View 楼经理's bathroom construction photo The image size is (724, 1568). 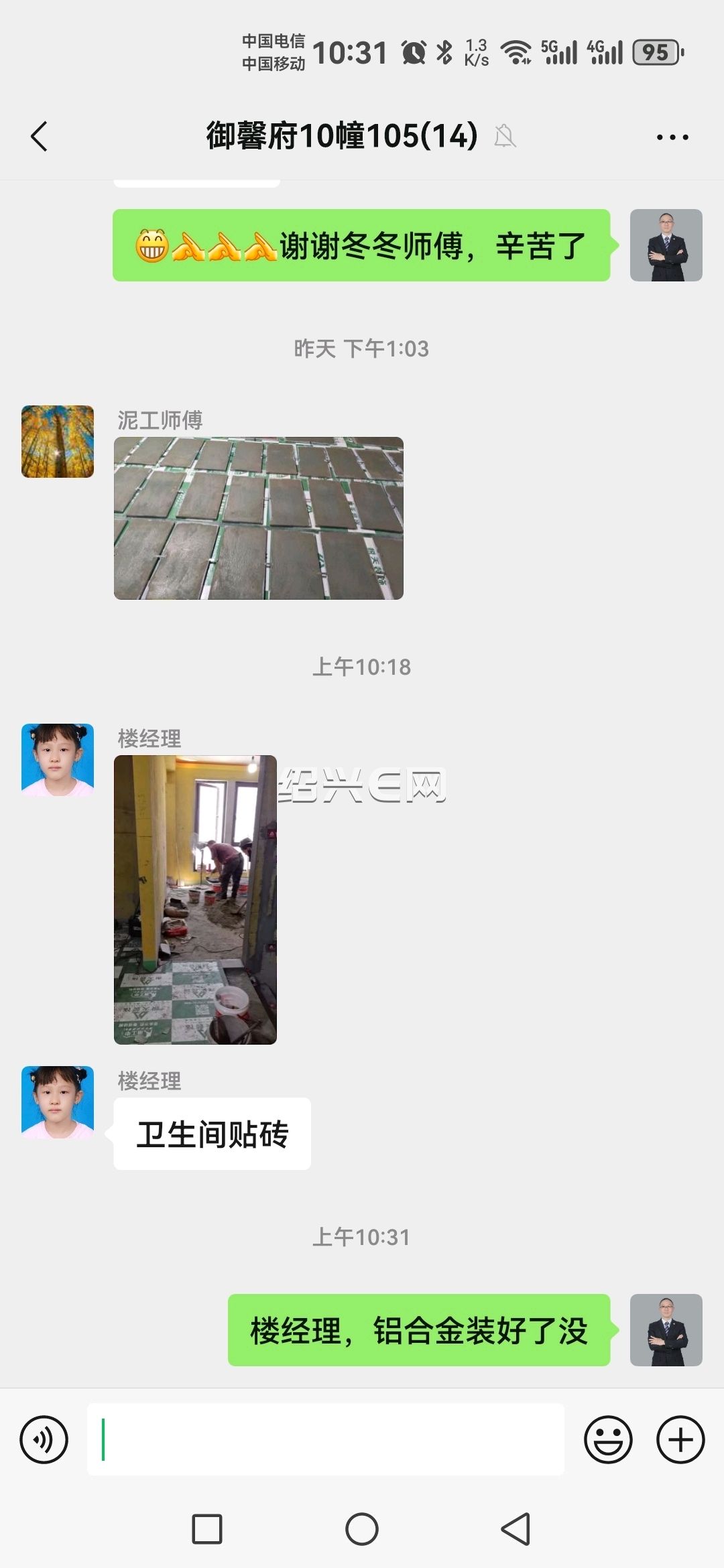coord(195,899)
